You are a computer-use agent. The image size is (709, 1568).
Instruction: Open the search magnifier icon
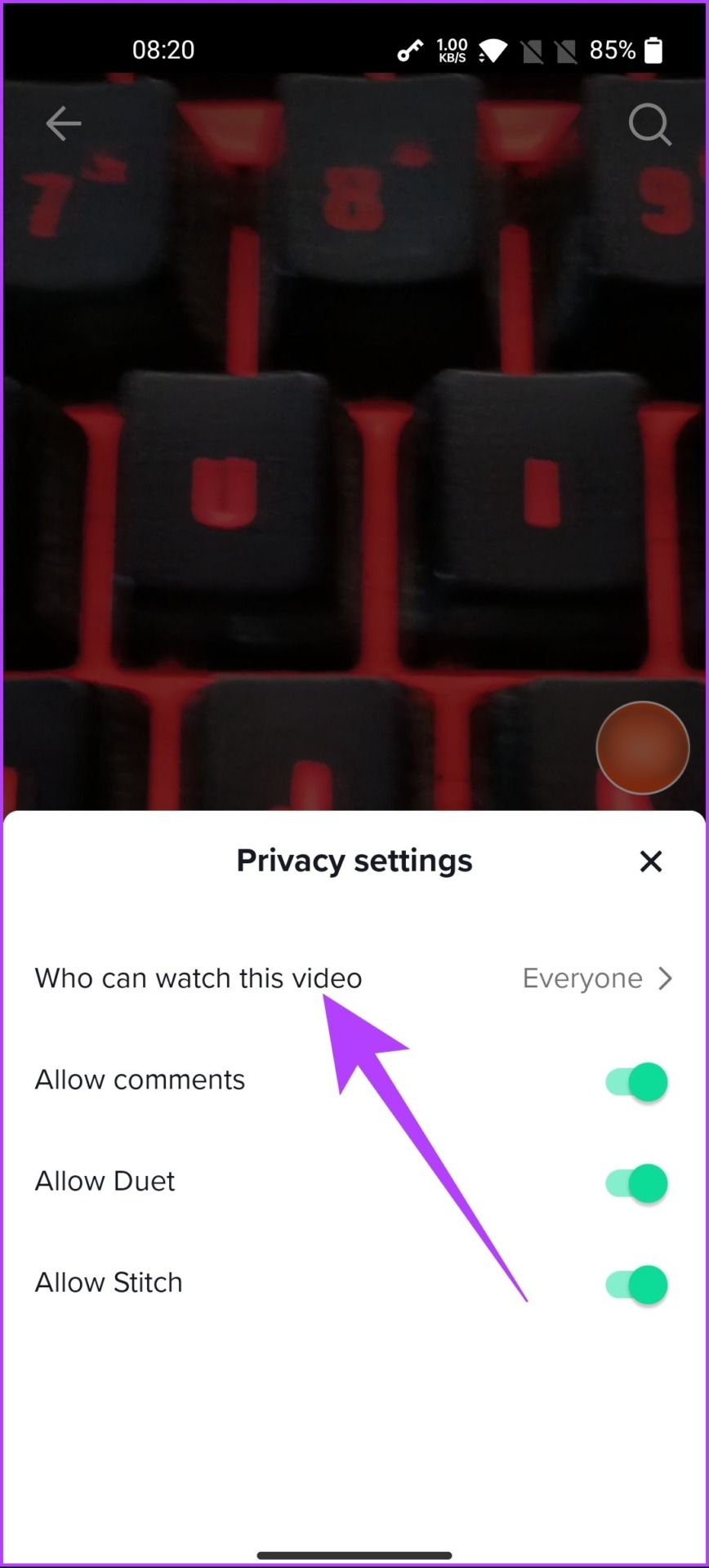pyautogui.click(x=649, y=125)
